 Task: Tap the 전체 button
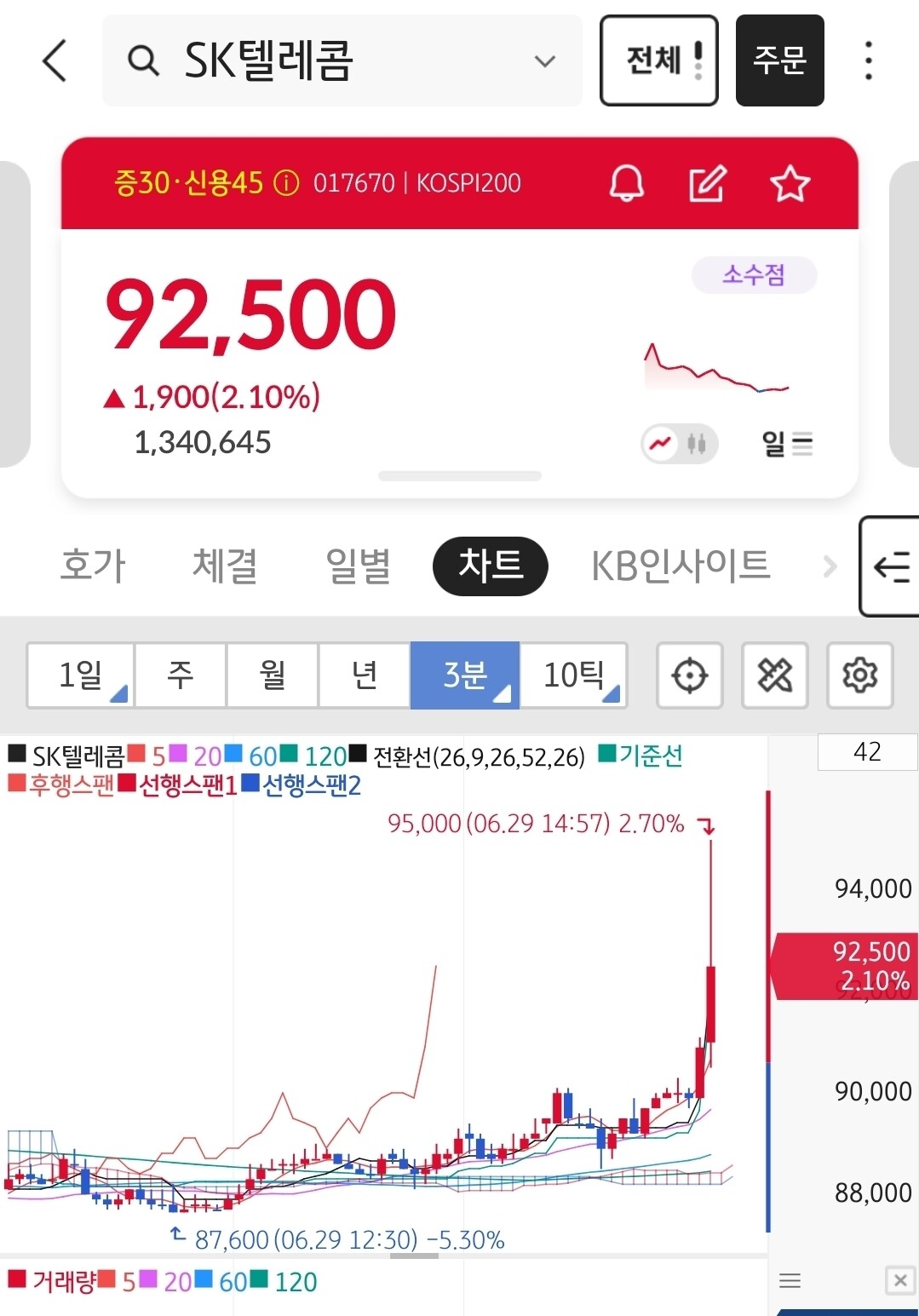[658, 60]
